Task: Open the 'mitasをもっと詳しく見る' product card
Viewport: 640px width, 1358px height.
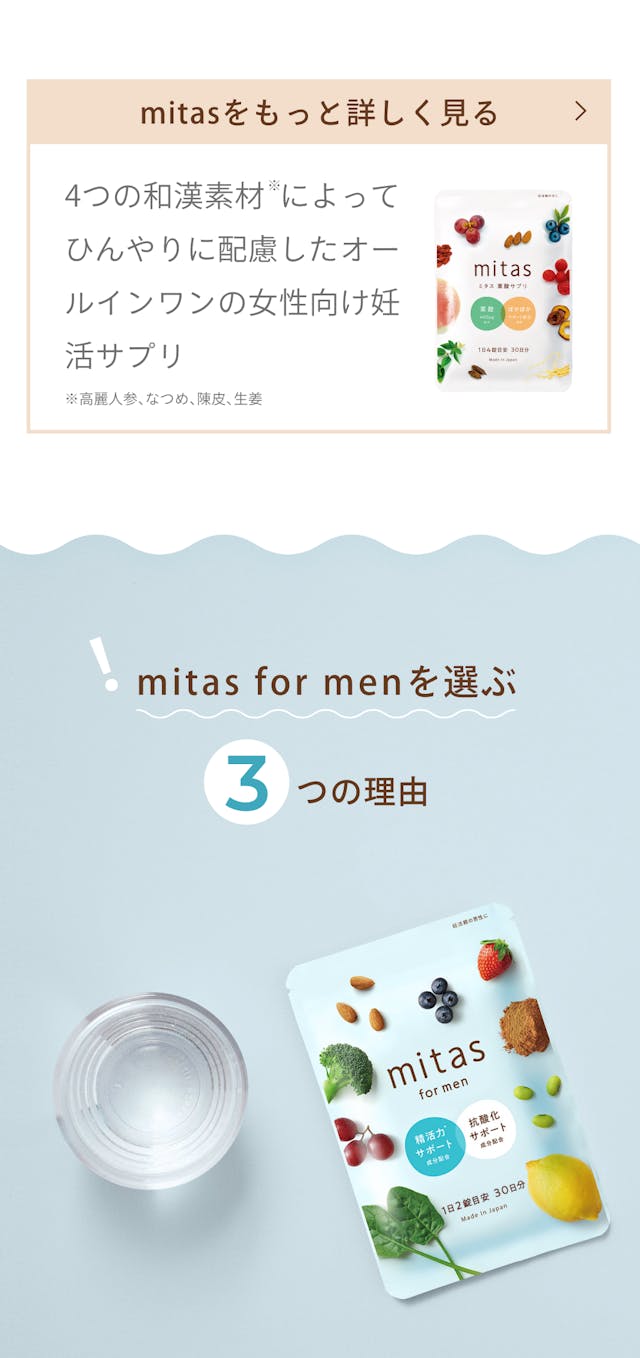Action: [x=318, y=112]
